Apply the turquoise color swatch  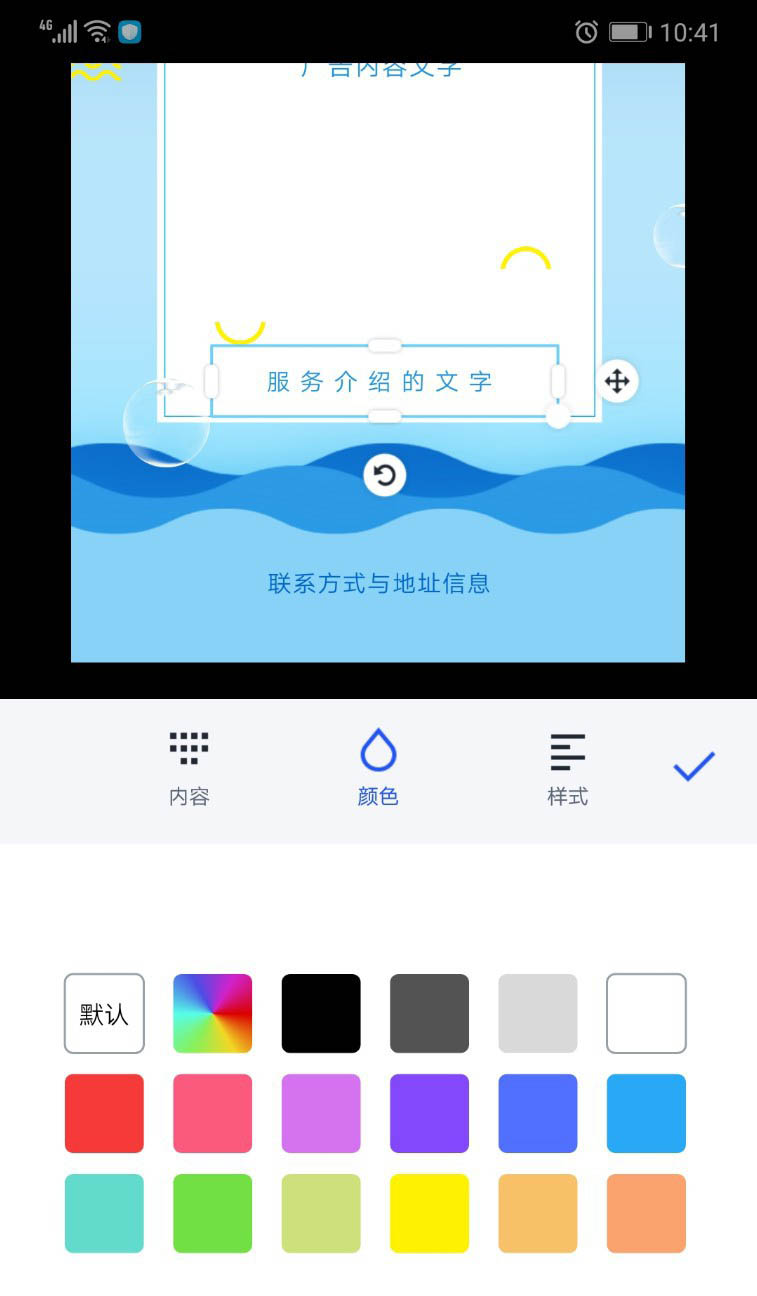pyautogui.click(x=104, y=1213)
